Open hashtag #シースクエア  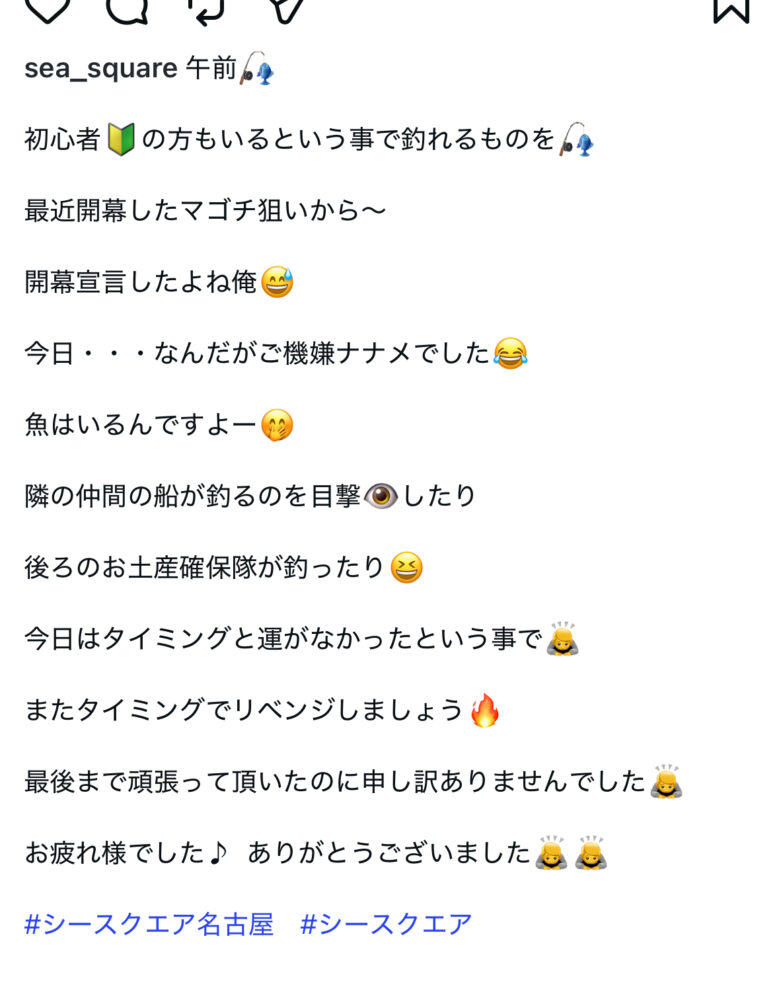click(x=386, y=924)
